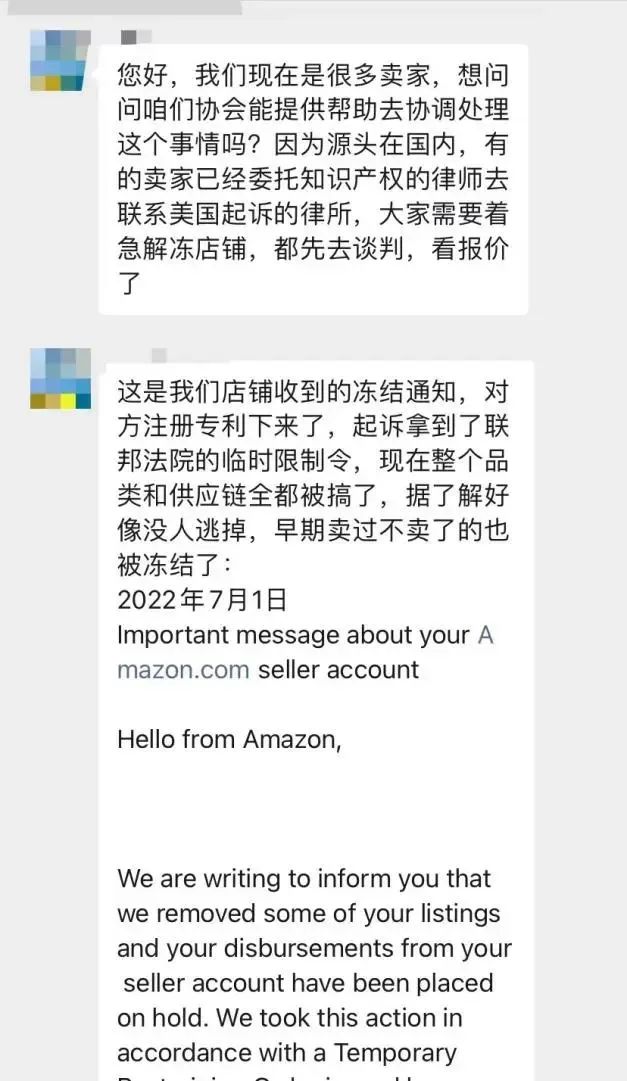
Task: Open the Amazon.com link in the message
Action: point(183,669)
